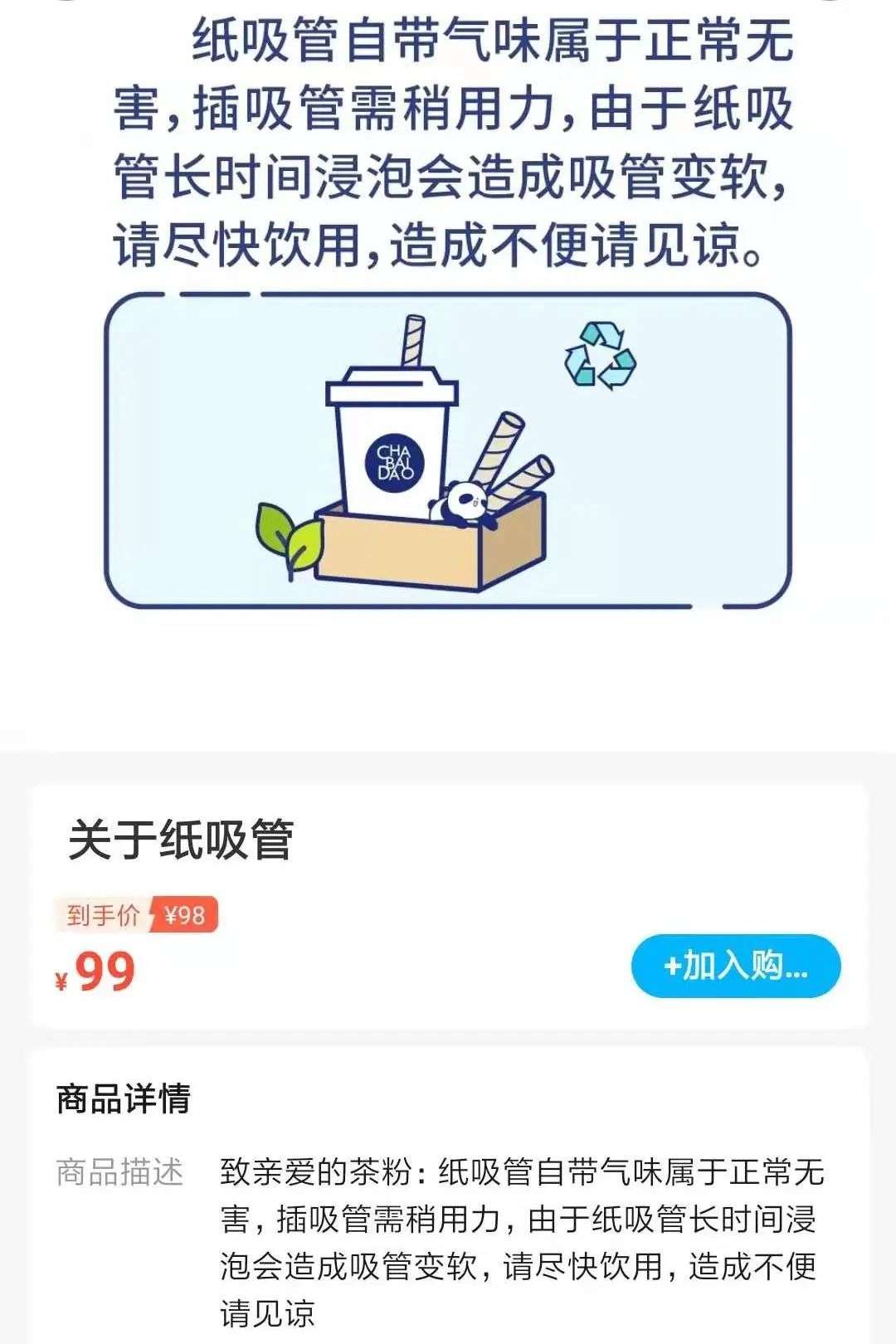The image size is (896, 1344).
Task: Tap the +加入购… add to cart button
Action: click(736, 967)
